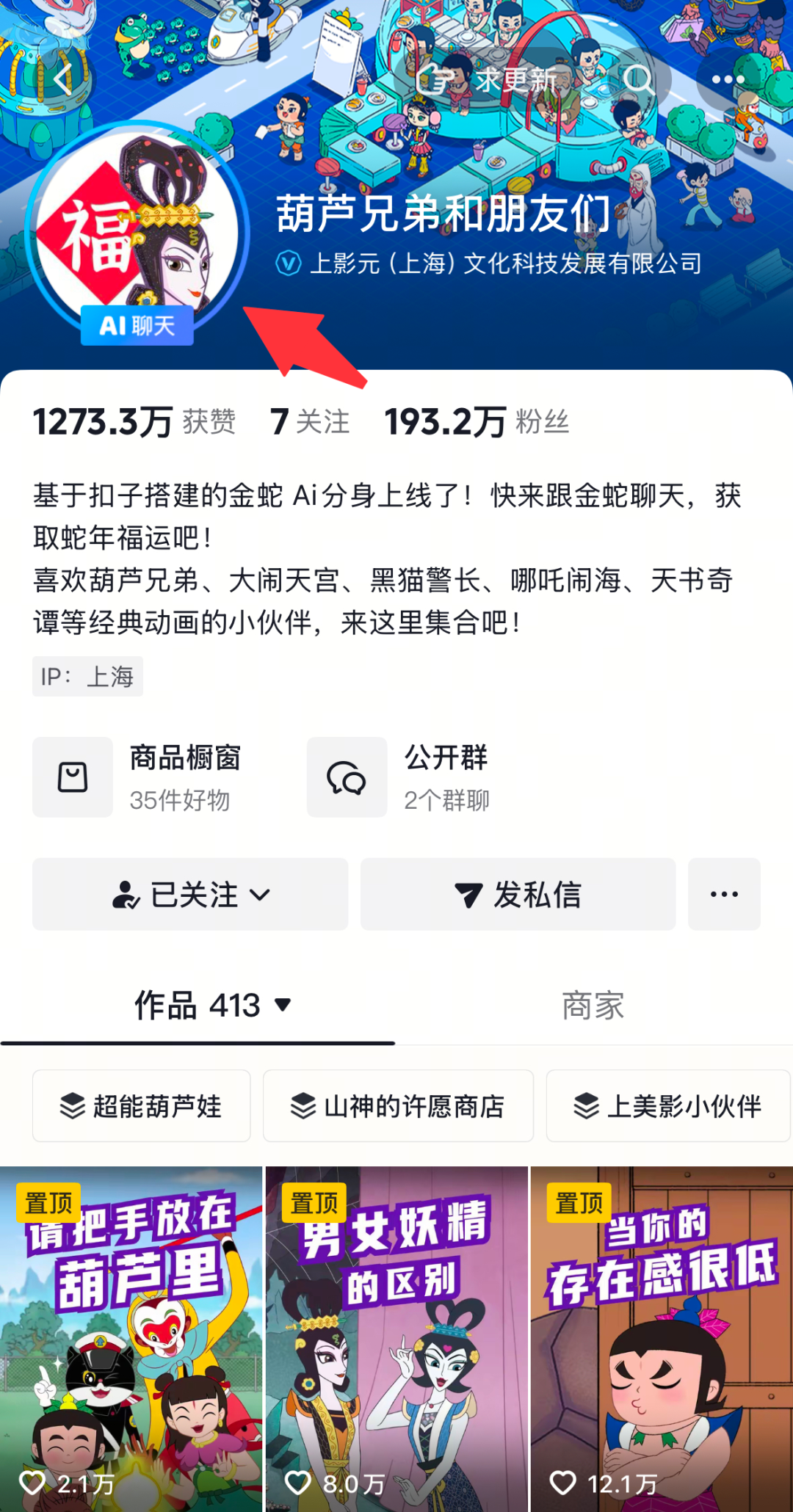
Task: Select the 上美影小伙伴 collection chip
Action: [667, 1105]
